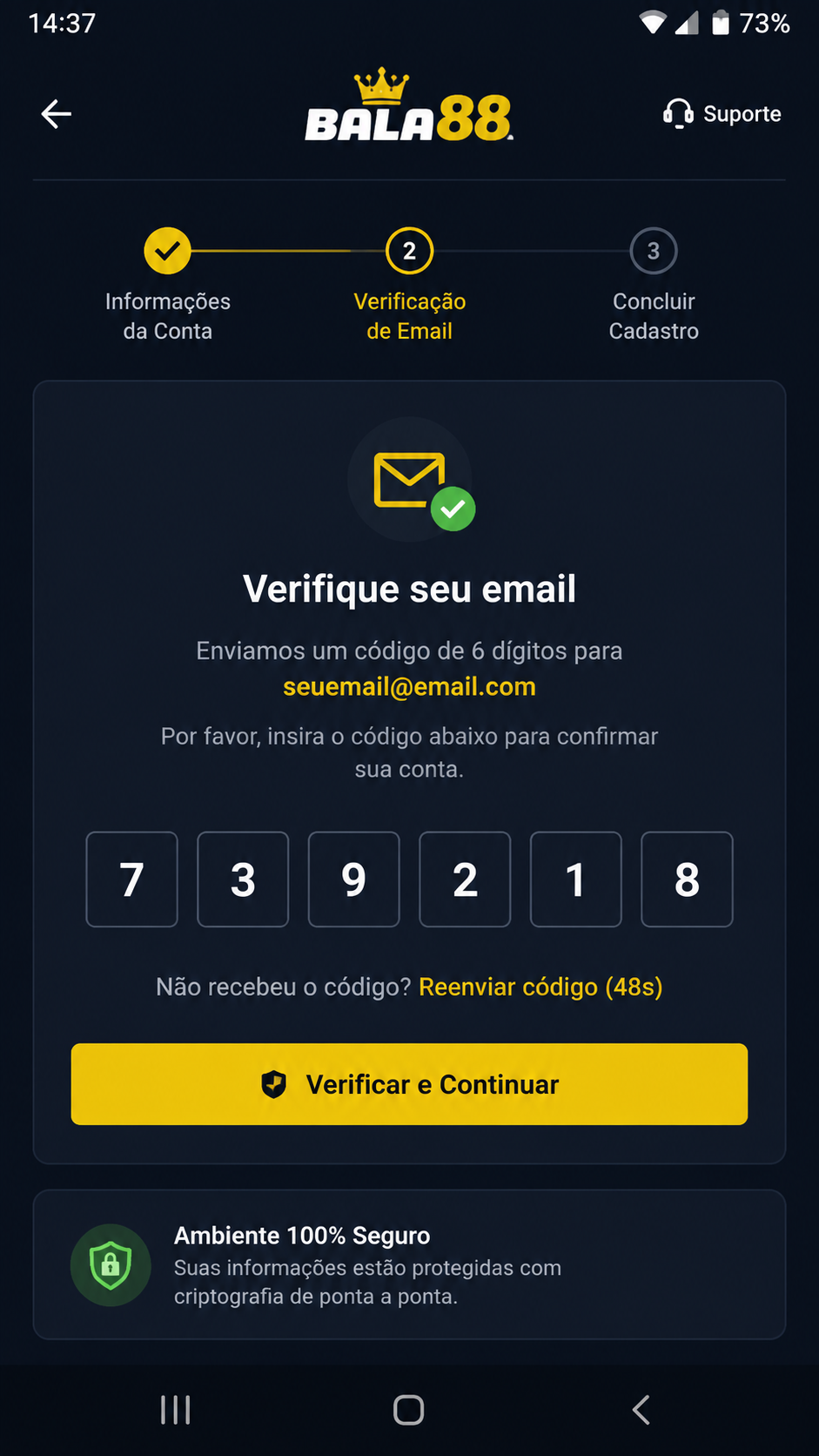Tap Verificar e Continuar button
Viewport: 819px width, 1456px height.
coord(409,1084)
